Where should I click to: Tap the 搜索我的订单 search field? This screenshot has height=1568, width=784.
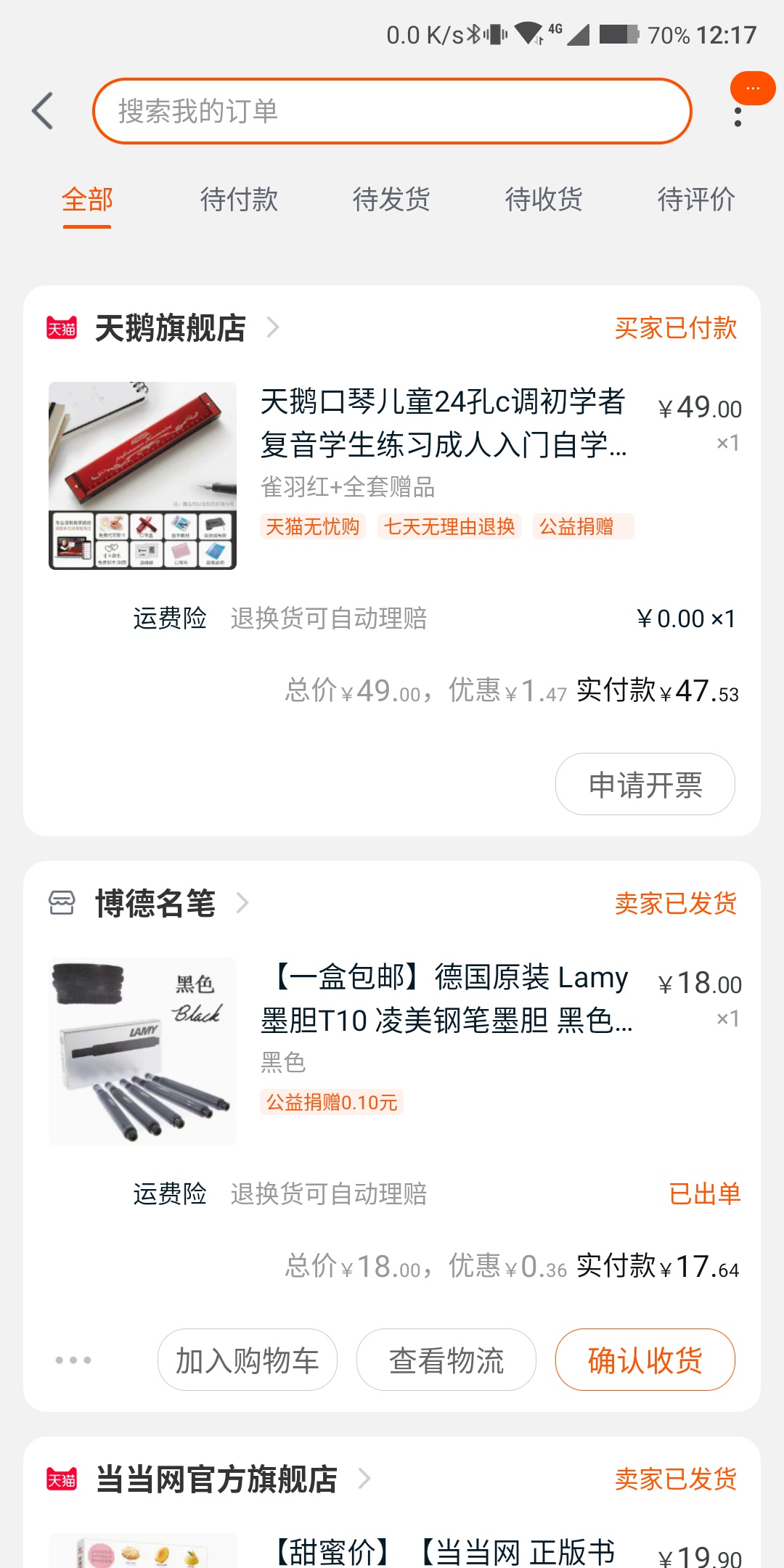[x=392, y=111]
